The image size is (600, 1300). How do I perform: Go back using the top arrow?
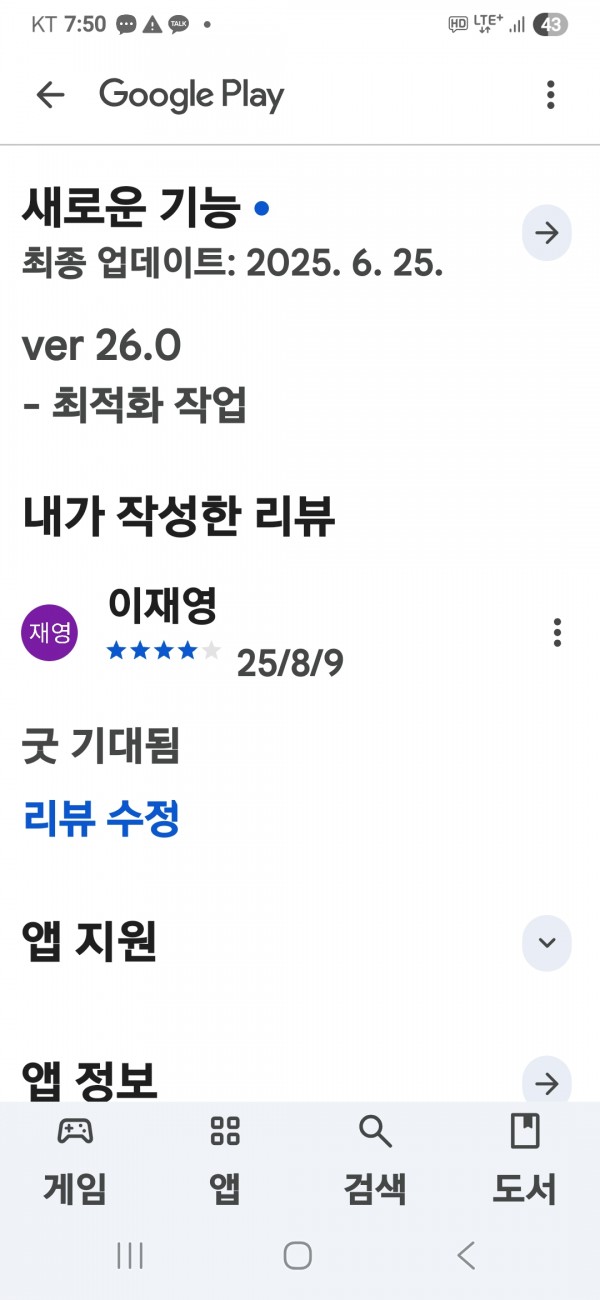tap(50, 95)
